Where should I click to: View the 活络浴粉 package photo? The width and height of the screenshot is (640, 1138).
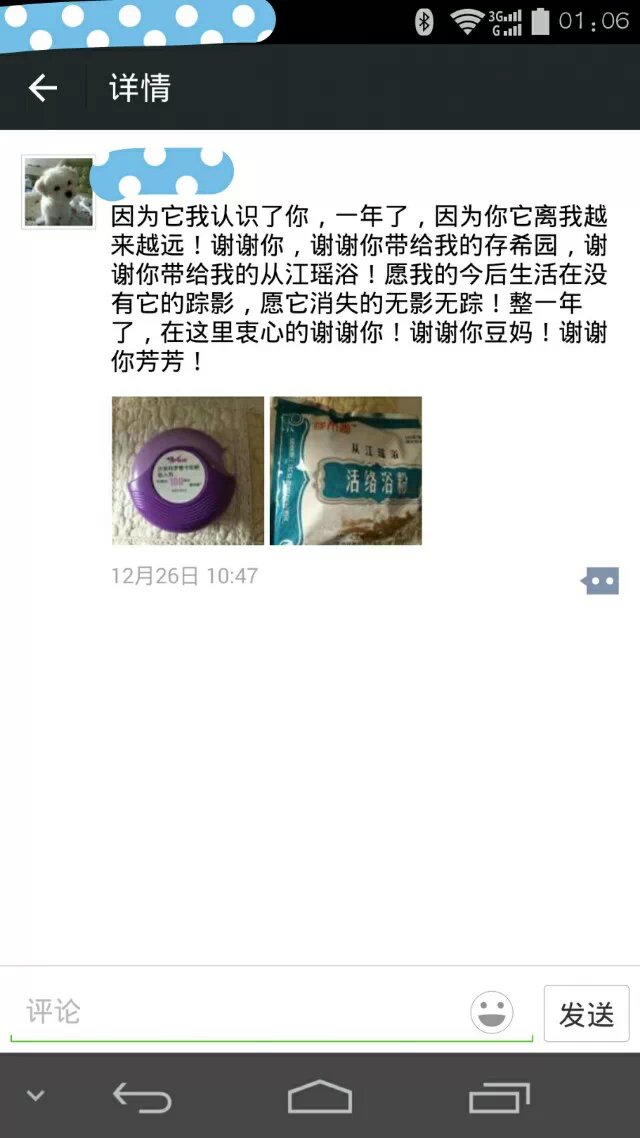[346, 471]
